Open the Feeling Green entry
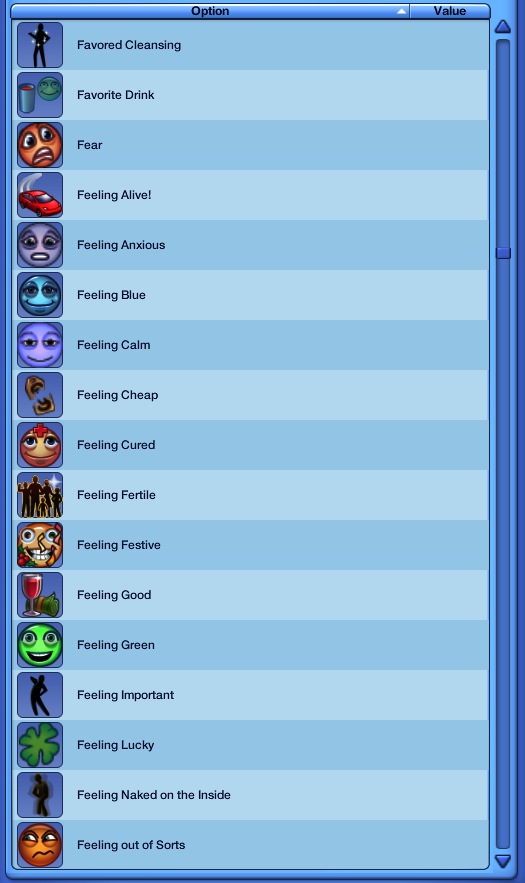 click(x=250, y=645)
